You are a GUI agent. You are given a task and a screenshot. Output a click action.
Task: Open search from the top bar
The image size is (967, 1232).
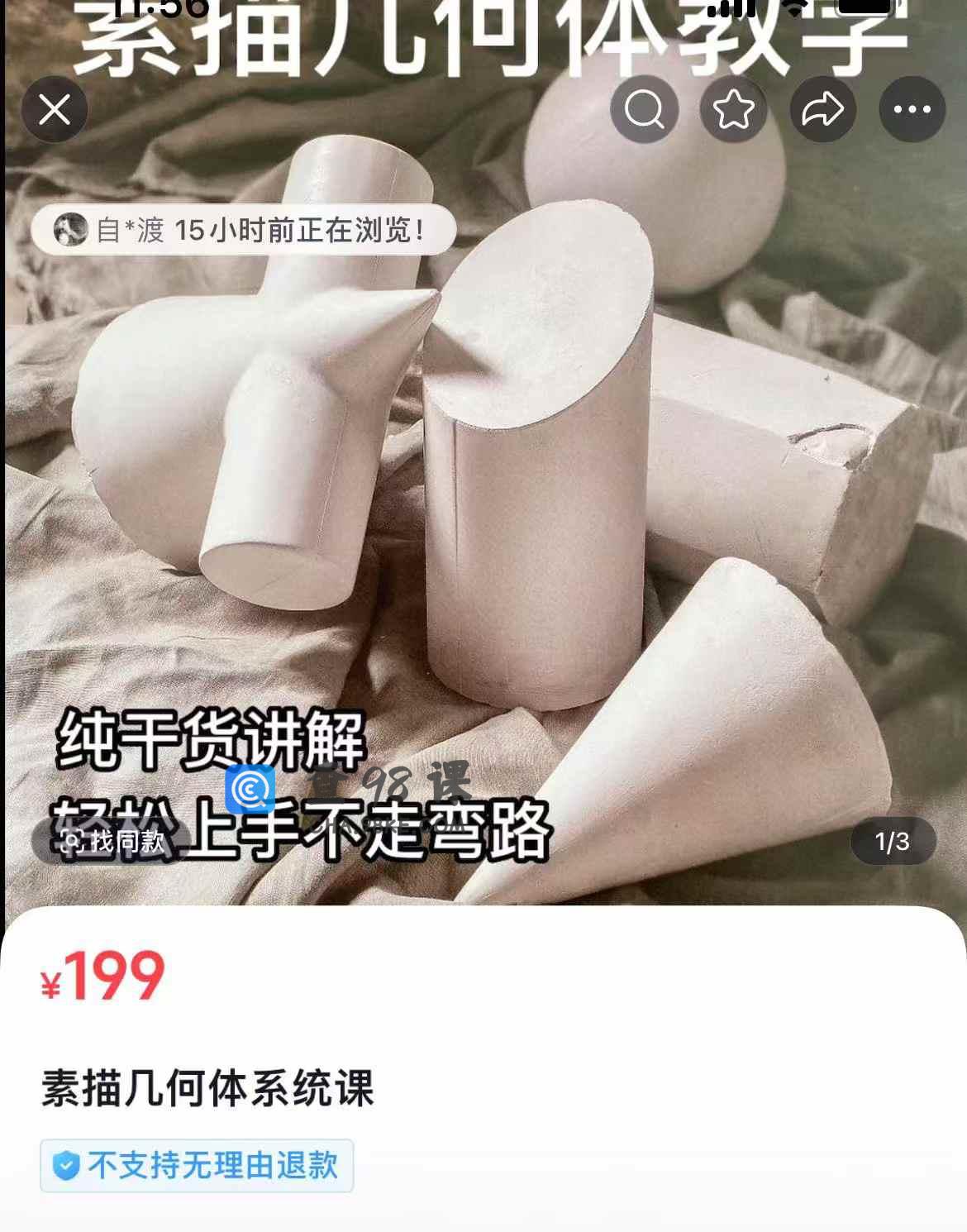[x=645, y=109]
